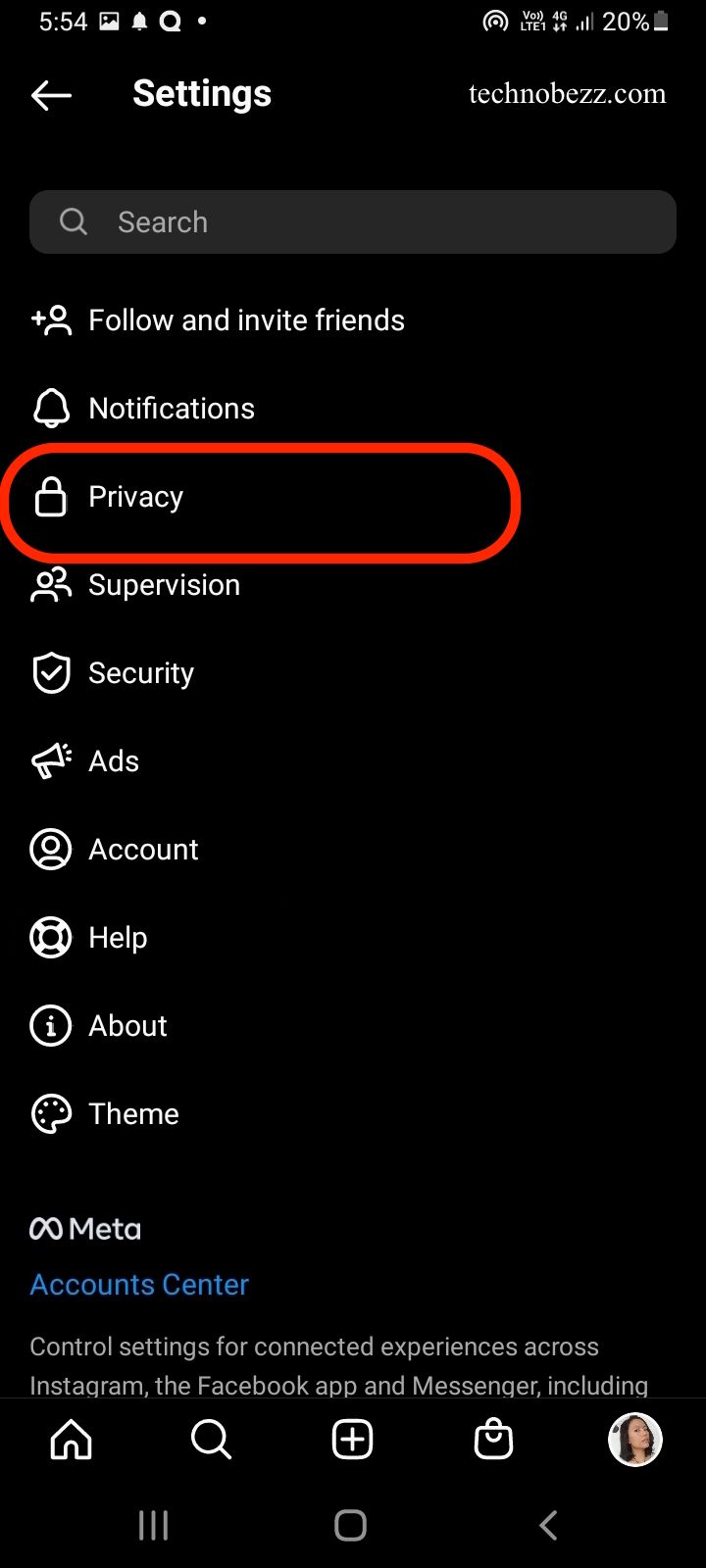Switch to the Shop bag tab
706x1568 pixels.
pyautogui.click(x=493, y=1440)
